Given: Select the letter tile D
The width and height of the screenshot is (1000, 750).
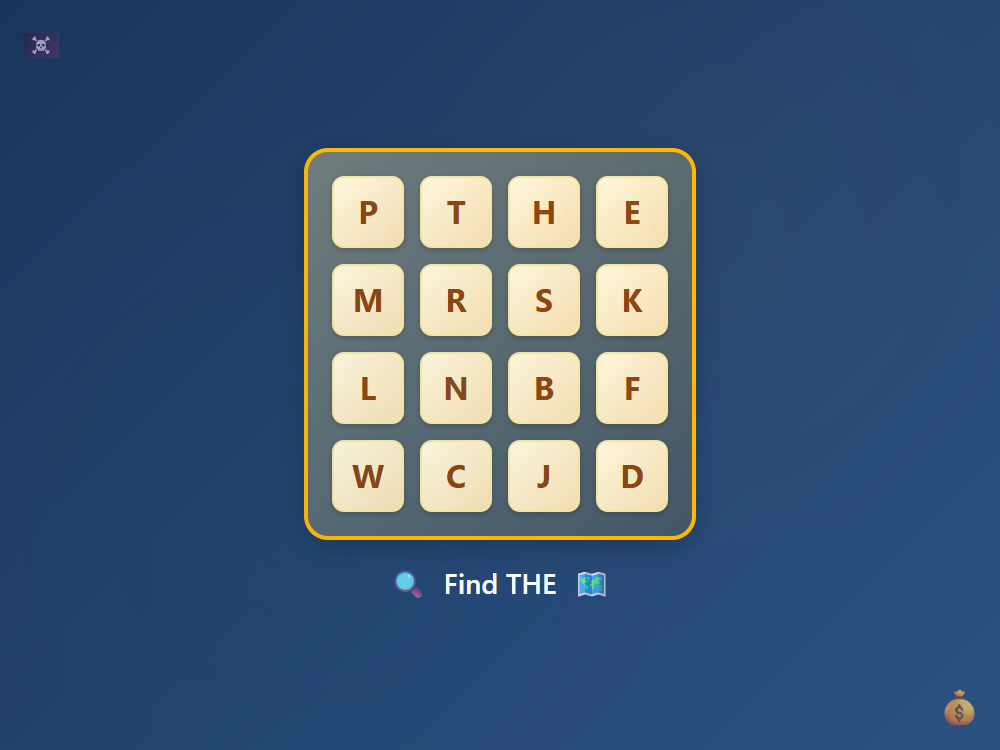Looking at the screenshot, I should (632, 476).
